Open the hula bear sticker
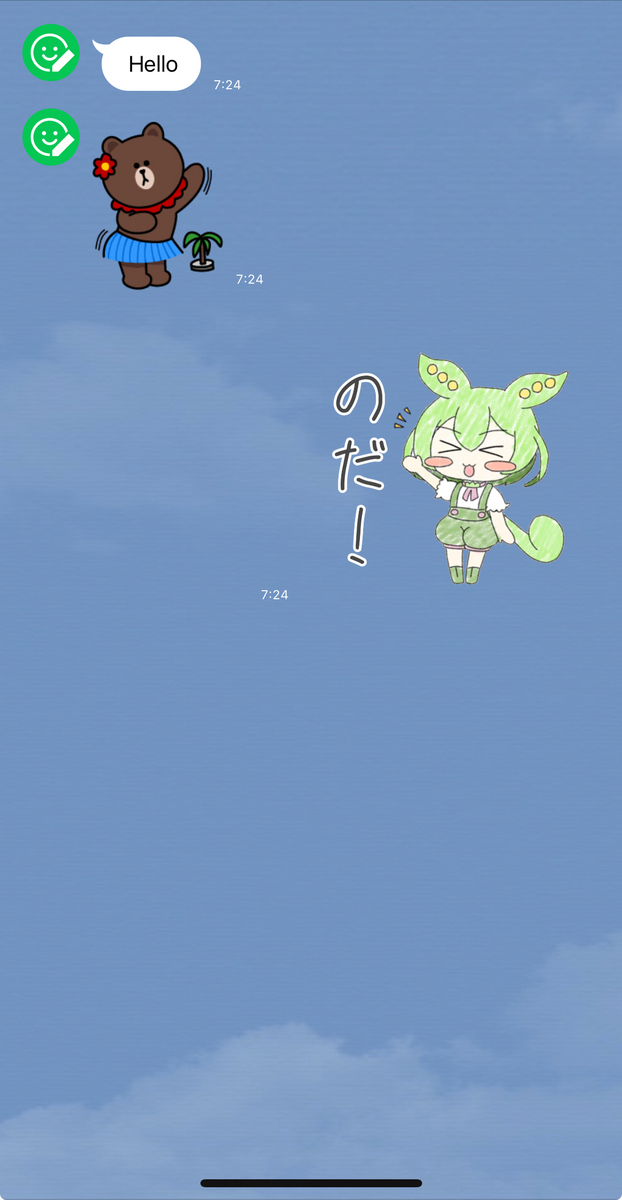 pyautogui.click(x=153, y=206)
